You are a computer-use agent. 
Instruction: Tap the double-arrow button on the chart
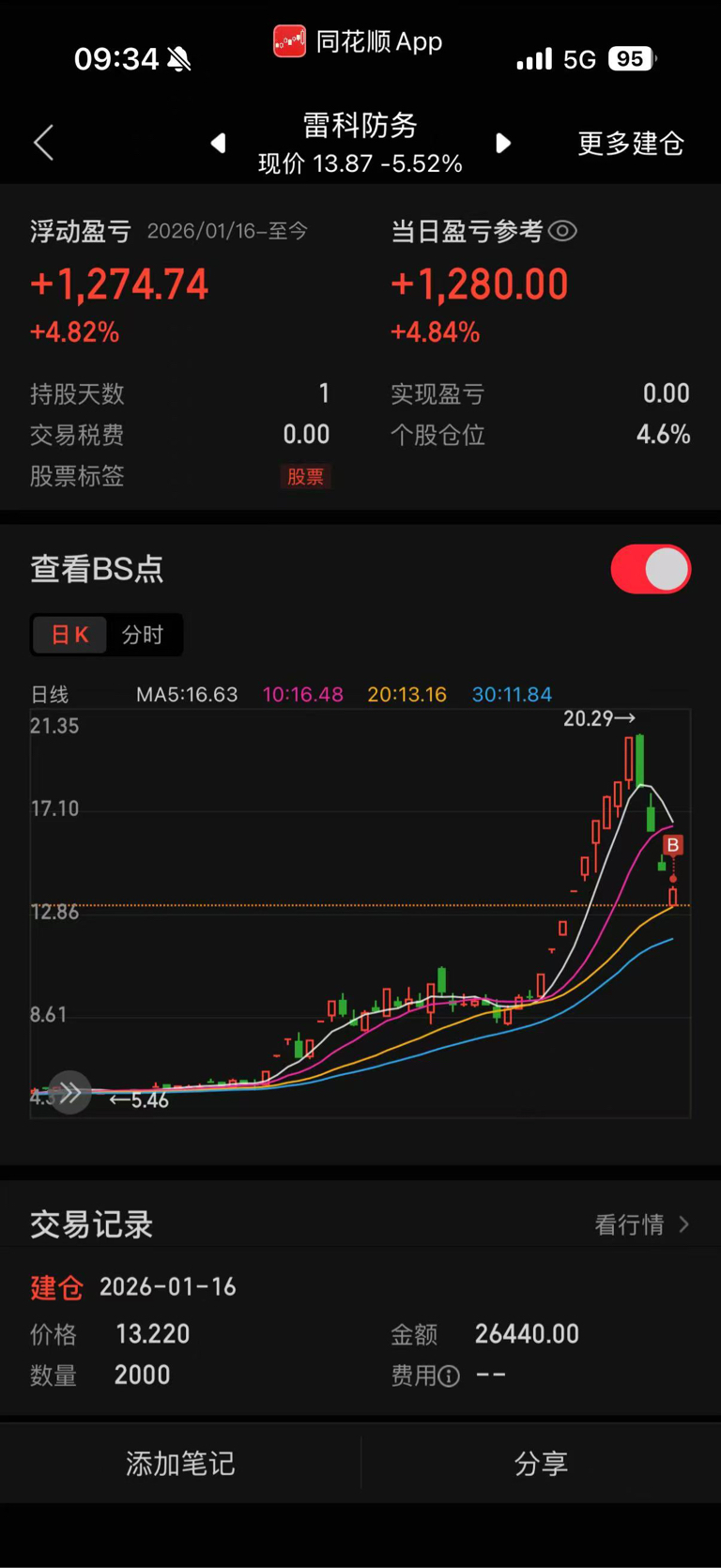[x=70, y=1092]
